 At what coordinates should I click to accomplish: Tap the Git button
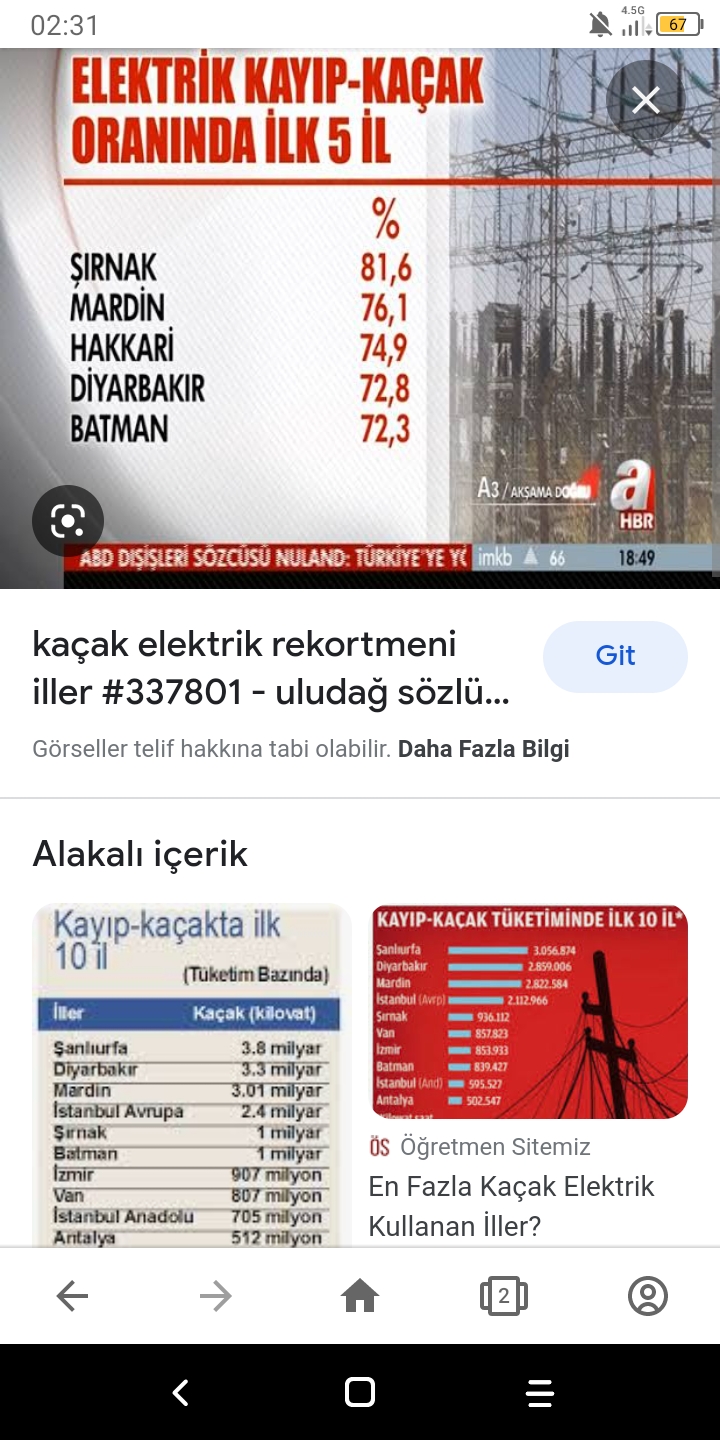tap(615, 656)
